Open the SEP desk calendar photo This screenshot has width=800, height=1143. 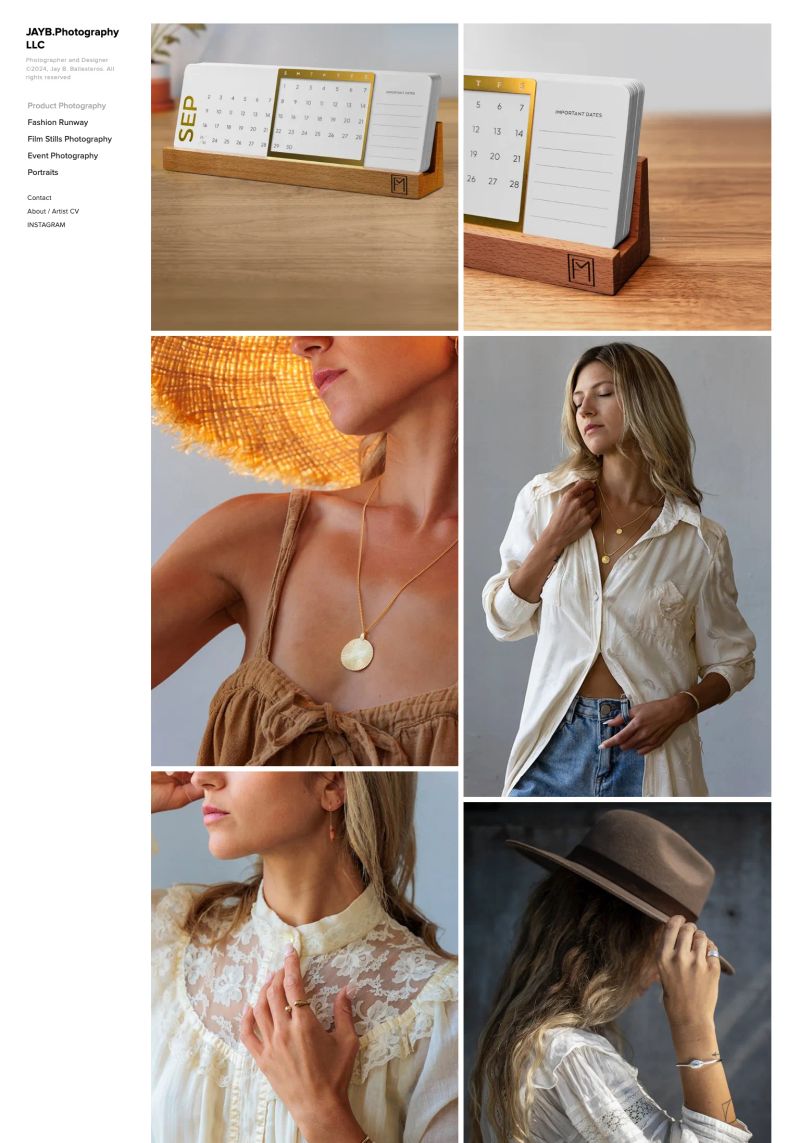[304, 176]
